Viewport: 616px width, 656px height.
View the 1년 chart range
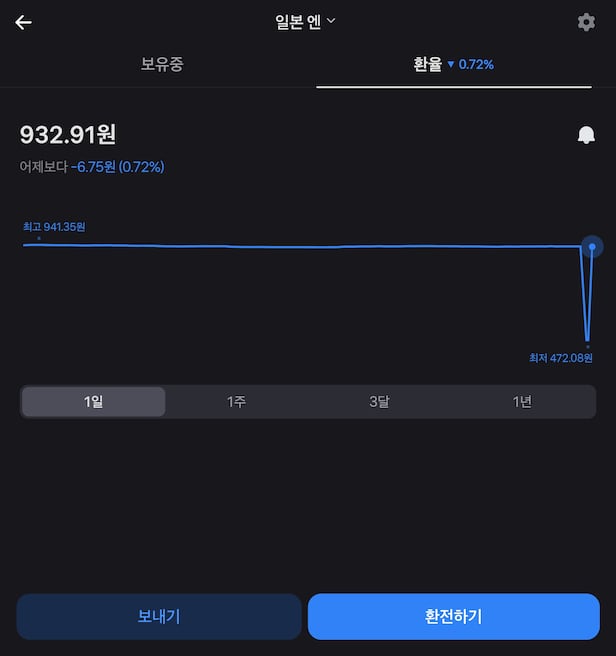(522, 402)
